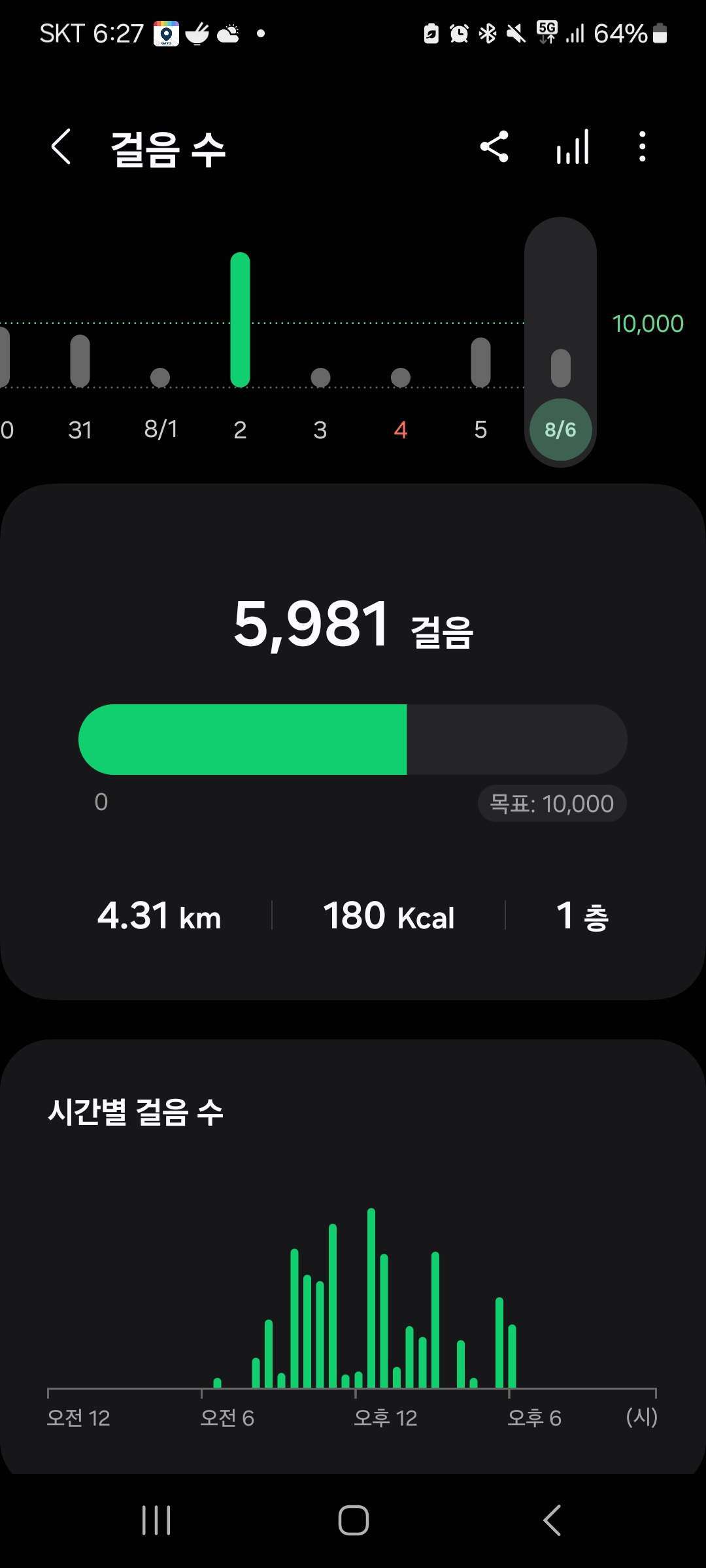
Task: Go back from the 걸음 수 screen
Action: (61, 146)
